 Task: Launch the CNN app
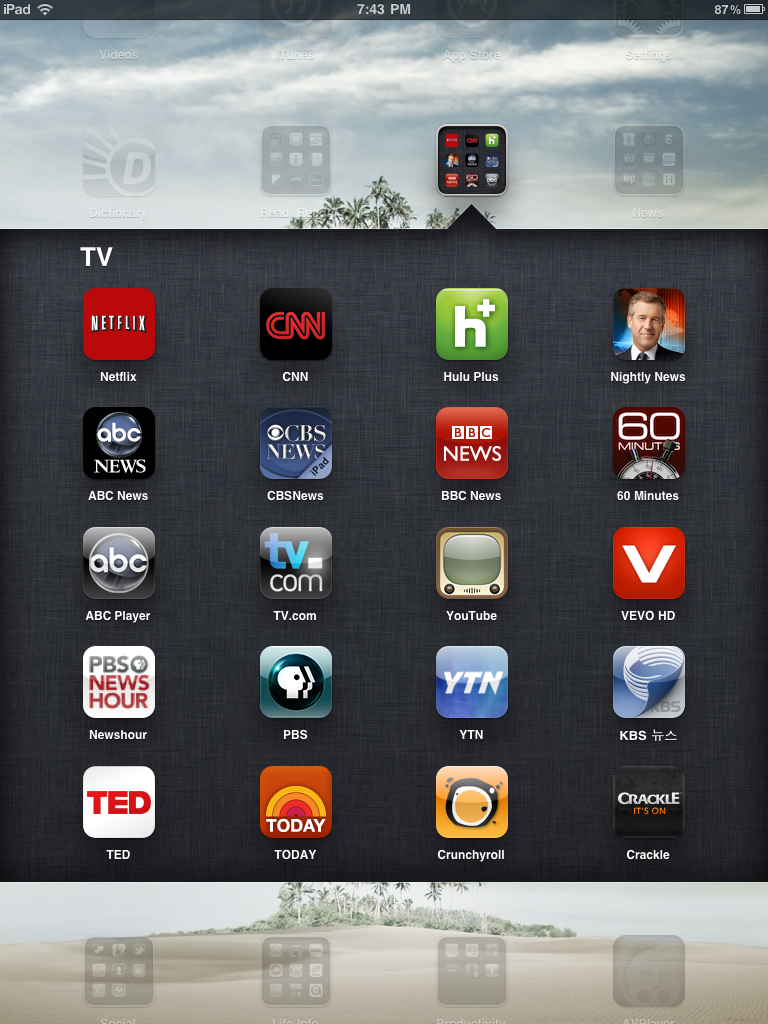pos(295,324)
